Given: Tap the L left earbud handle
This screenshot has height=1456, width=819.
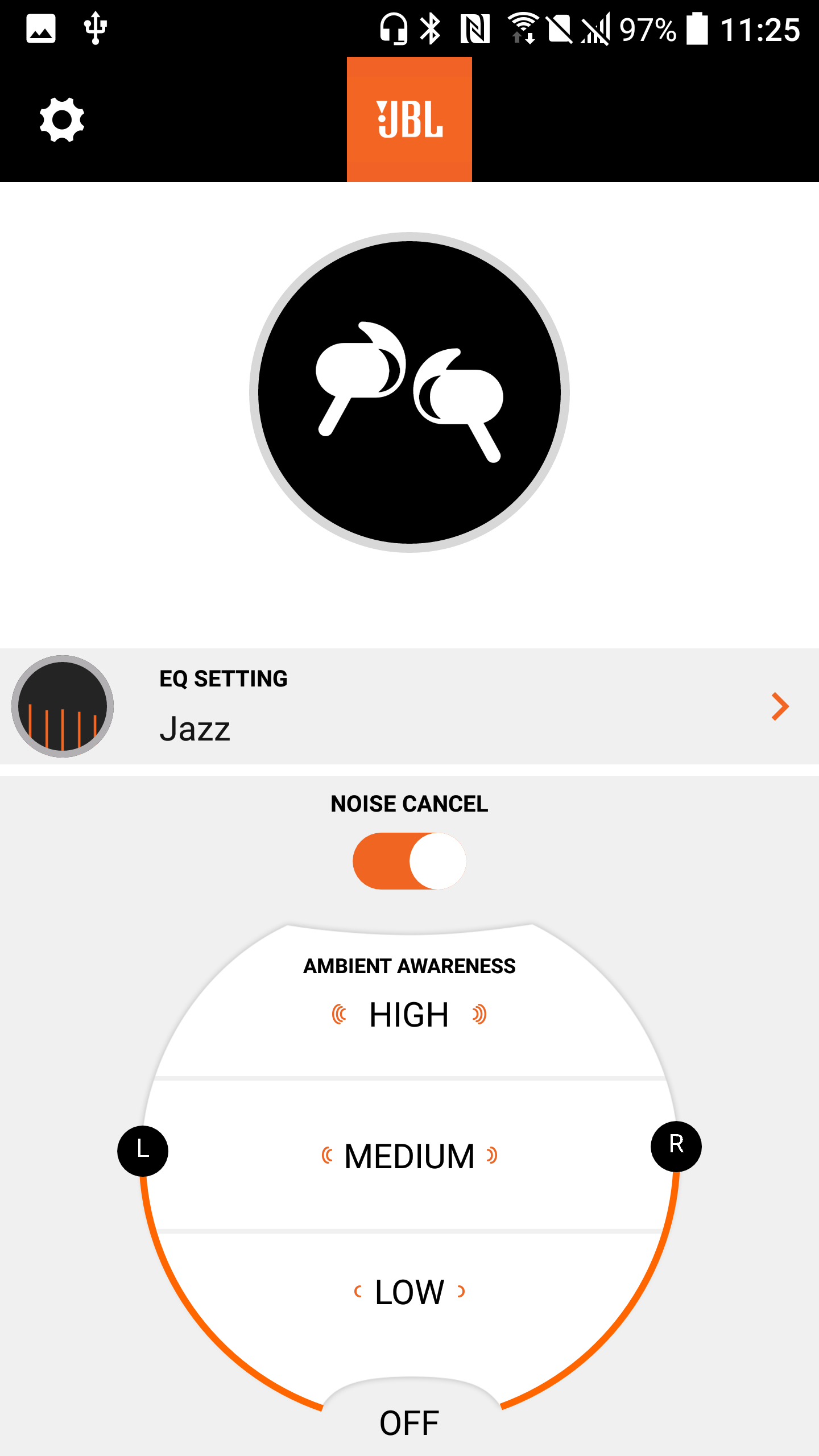Looking at the screenshot, I should (143, 1151).
